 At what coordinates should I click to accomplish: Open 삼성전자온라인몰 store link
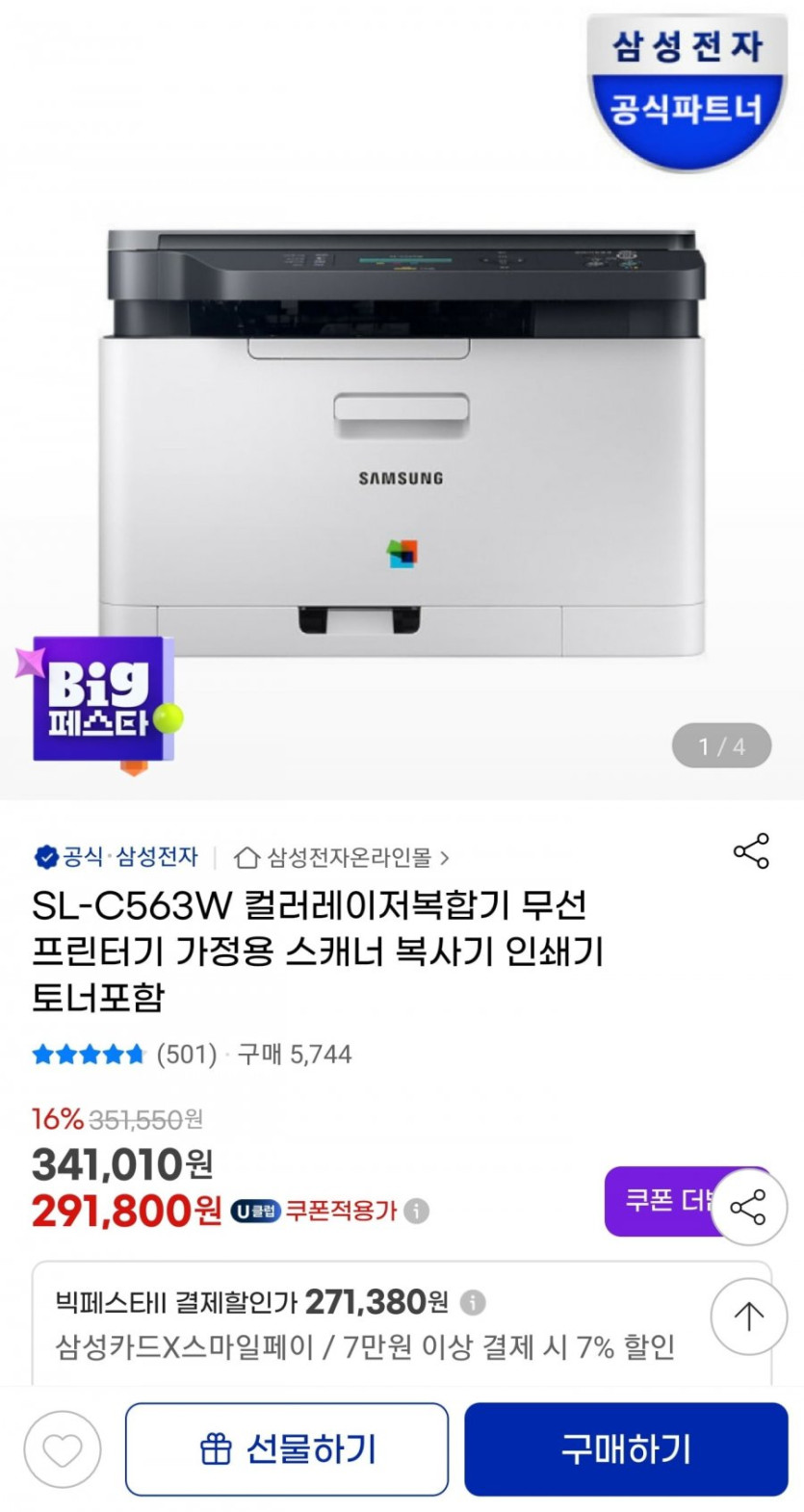coord(342,857)
